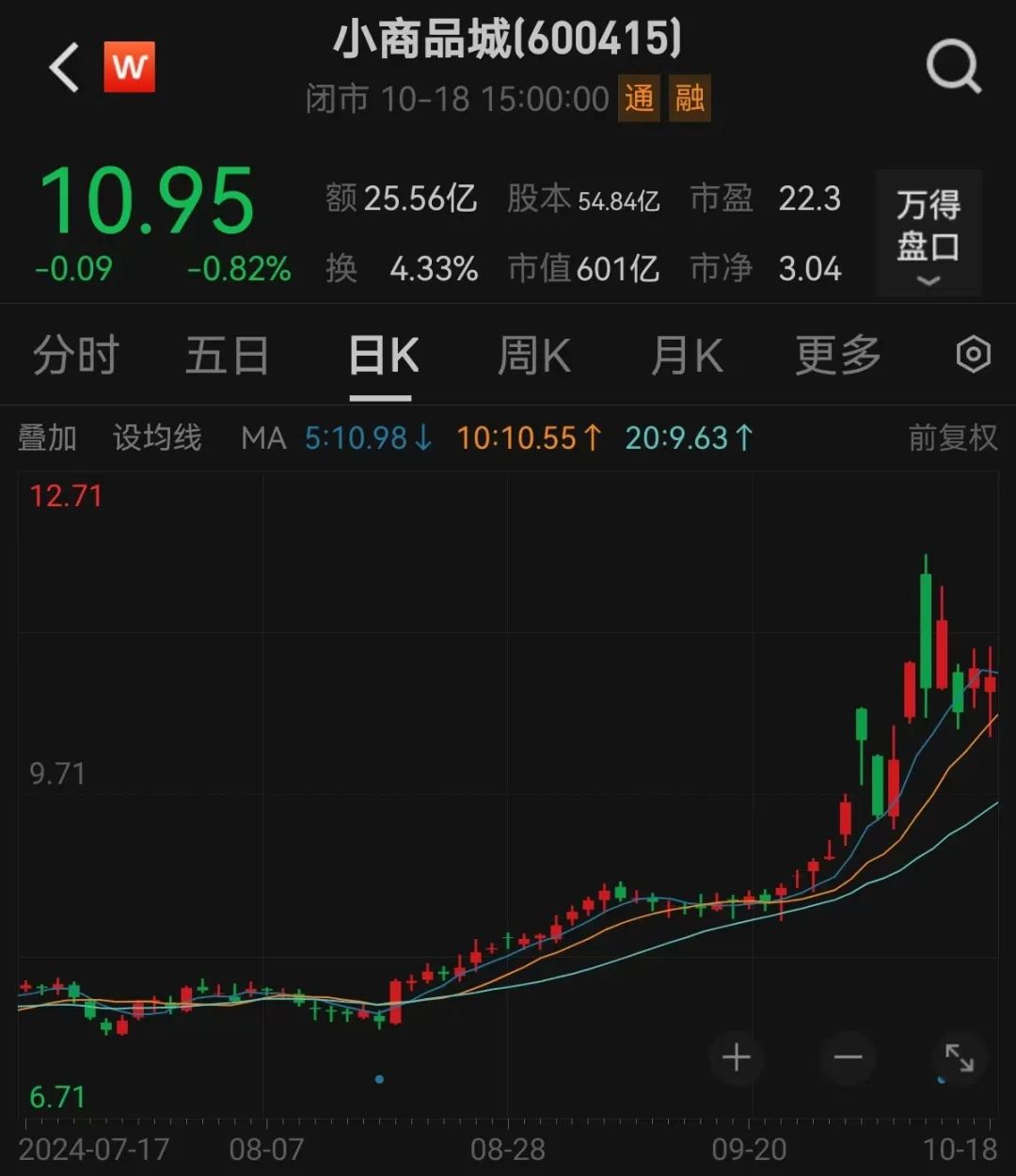Viewport: 1016px width, 1176px height.
Task: Click the Wind app logo
Action: pos(129,66)
